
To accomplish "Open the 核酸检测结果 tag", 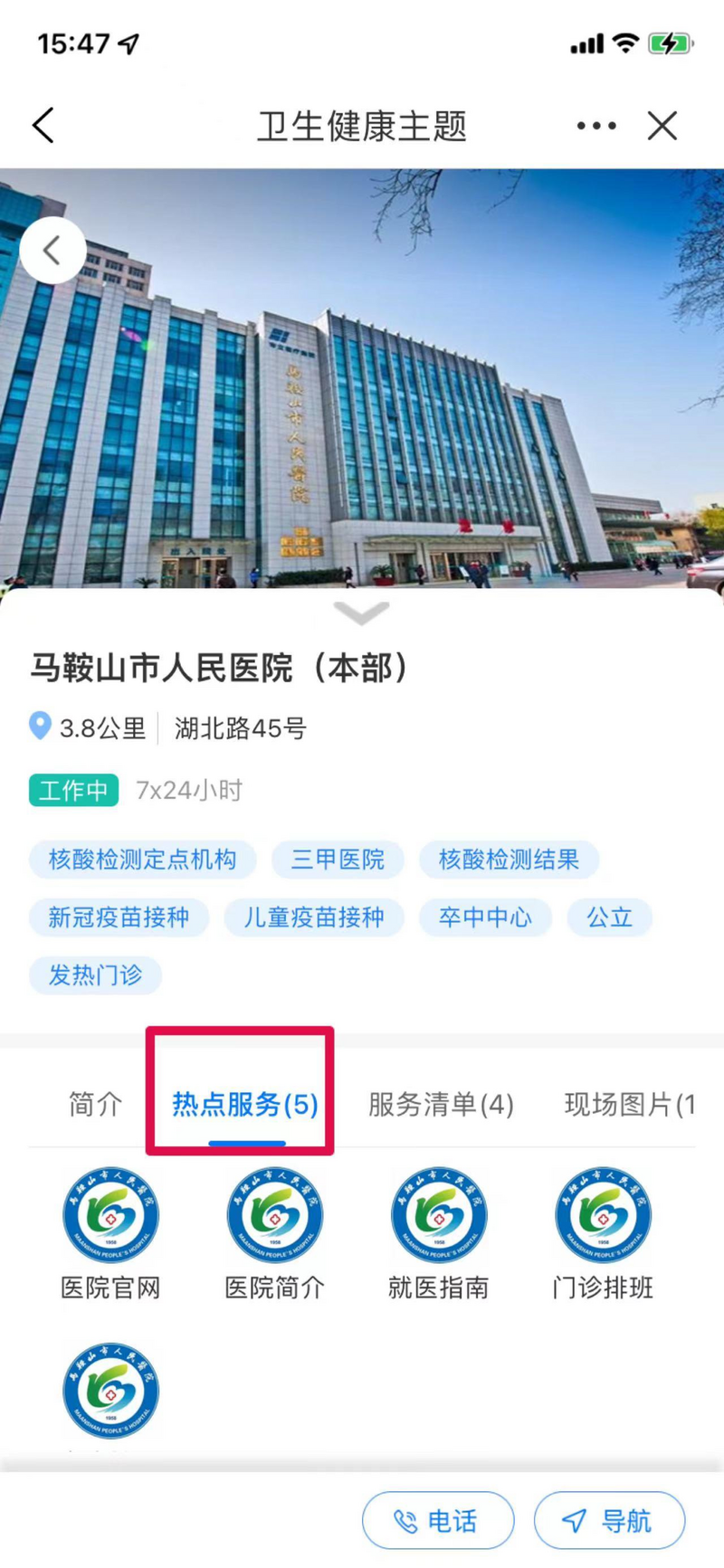I will (x=509, y=859).
